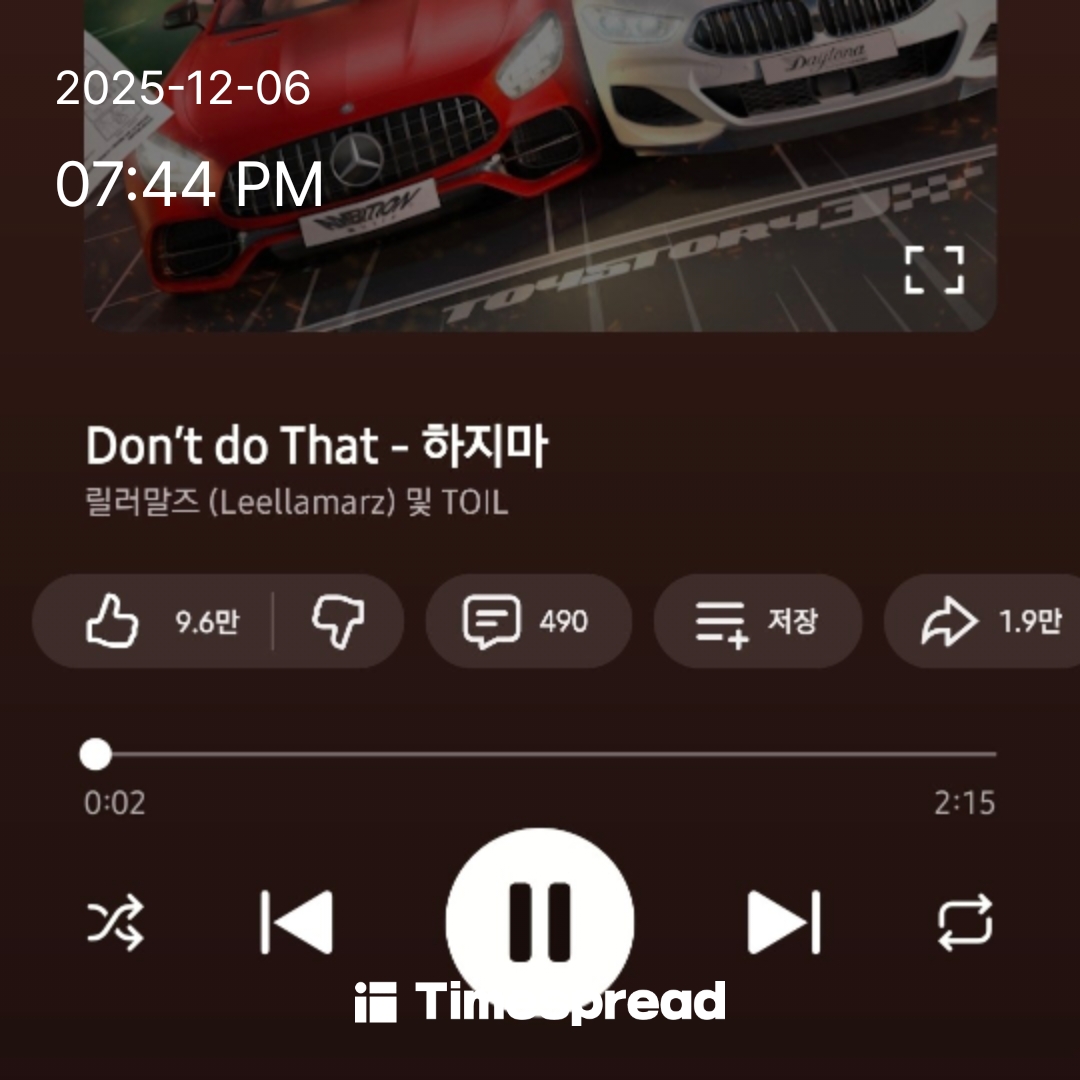
Task: Toggle shuffle mode
Action: click(x=115, y=921)
